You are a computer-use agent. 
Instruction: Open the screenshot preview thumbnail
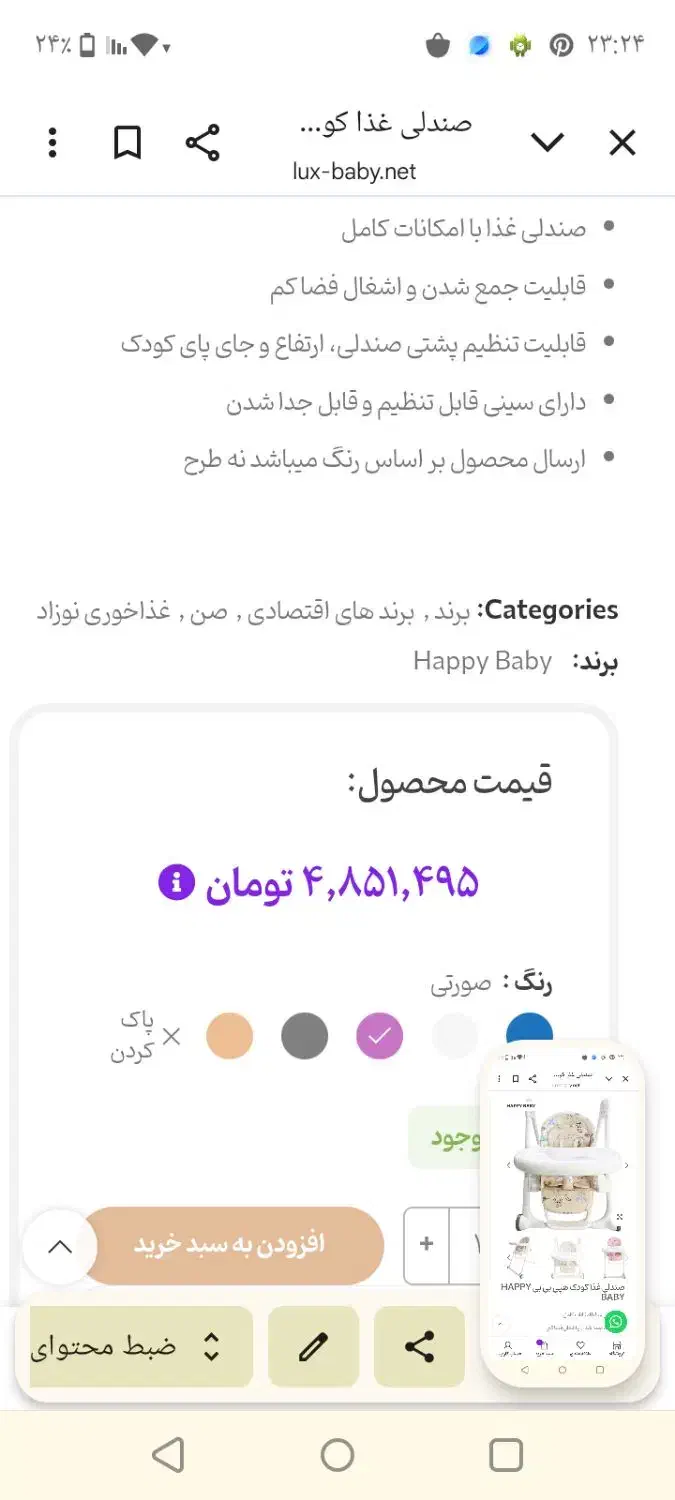(562, 1215)
